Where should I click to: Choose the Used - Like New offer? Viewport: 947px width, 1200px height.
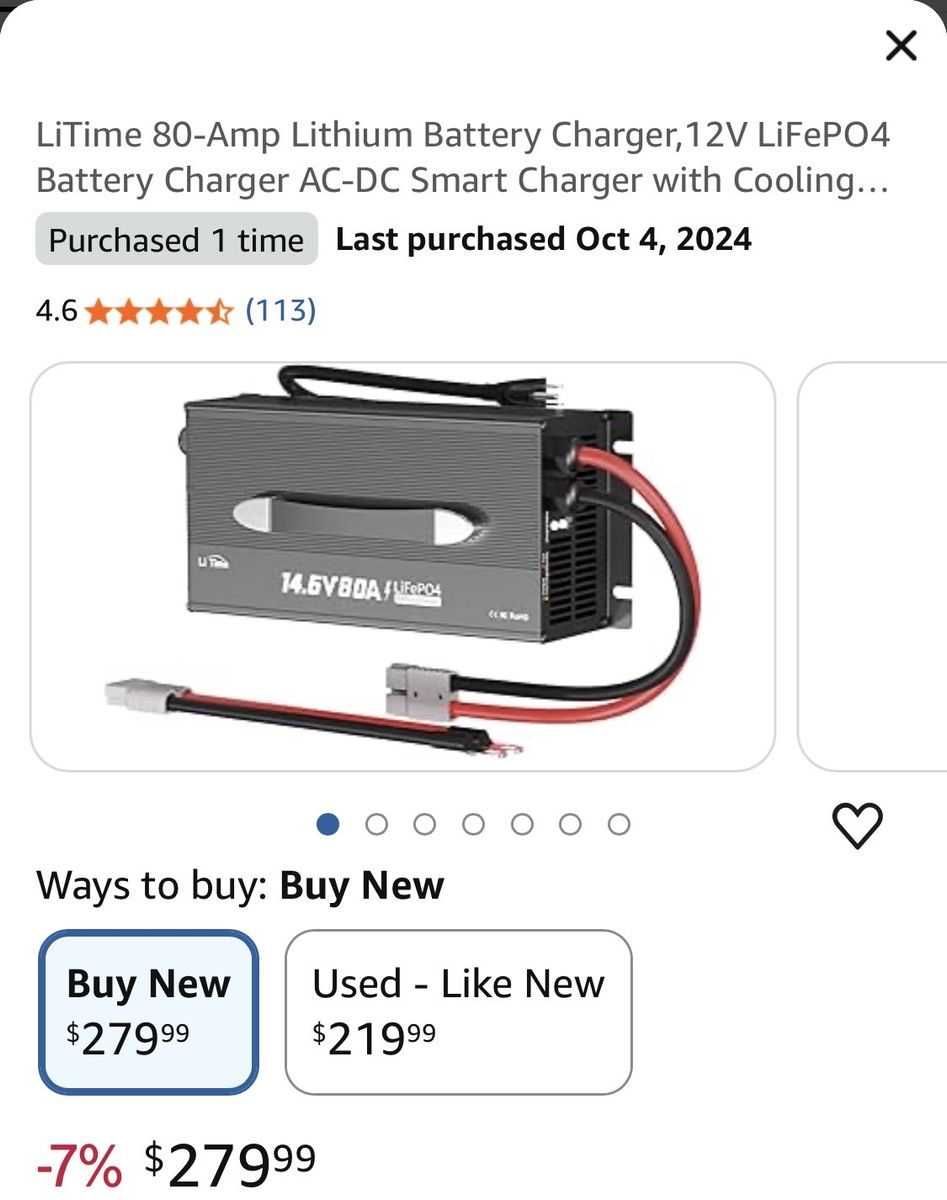458,1012
